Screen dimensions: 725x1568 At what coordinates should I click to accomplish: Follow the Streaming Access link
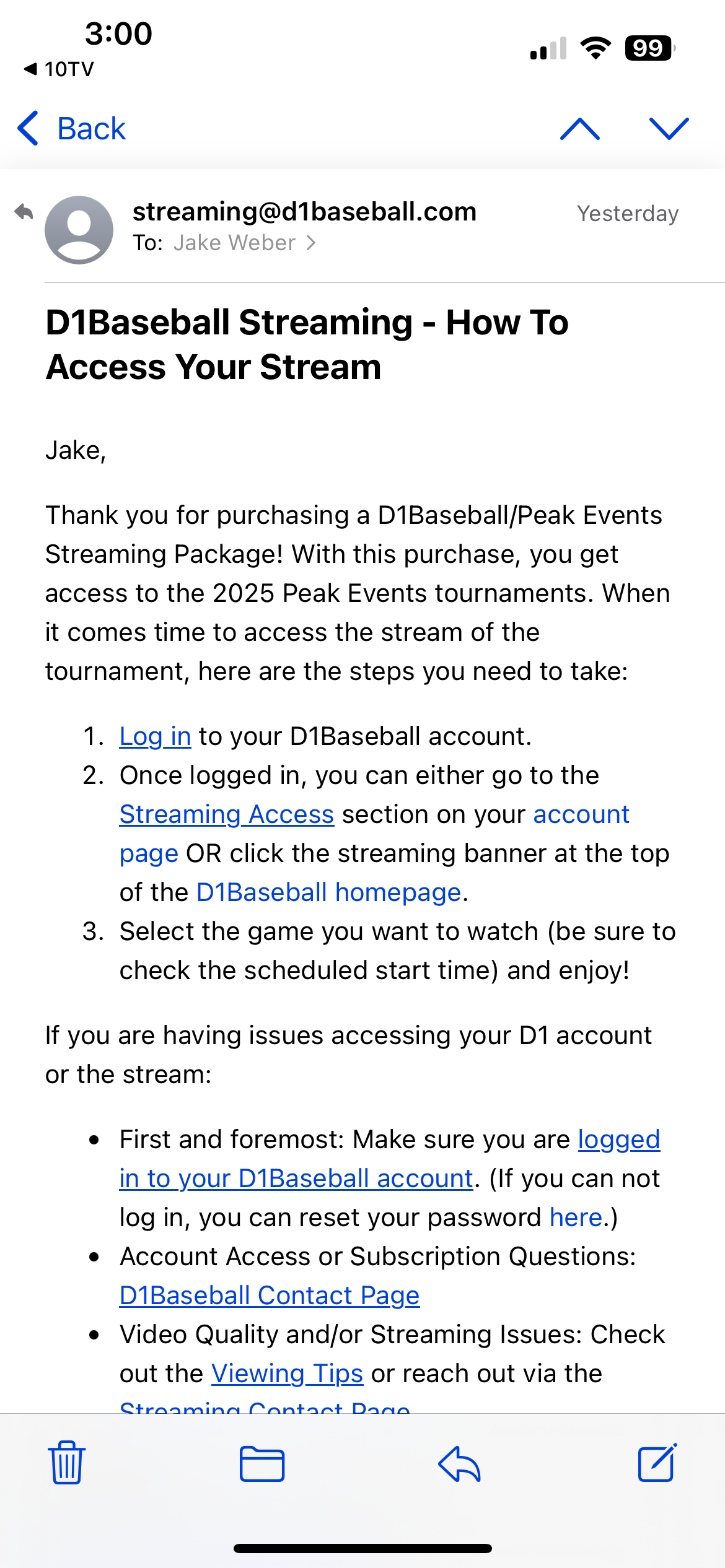click(x=227, y=814)
